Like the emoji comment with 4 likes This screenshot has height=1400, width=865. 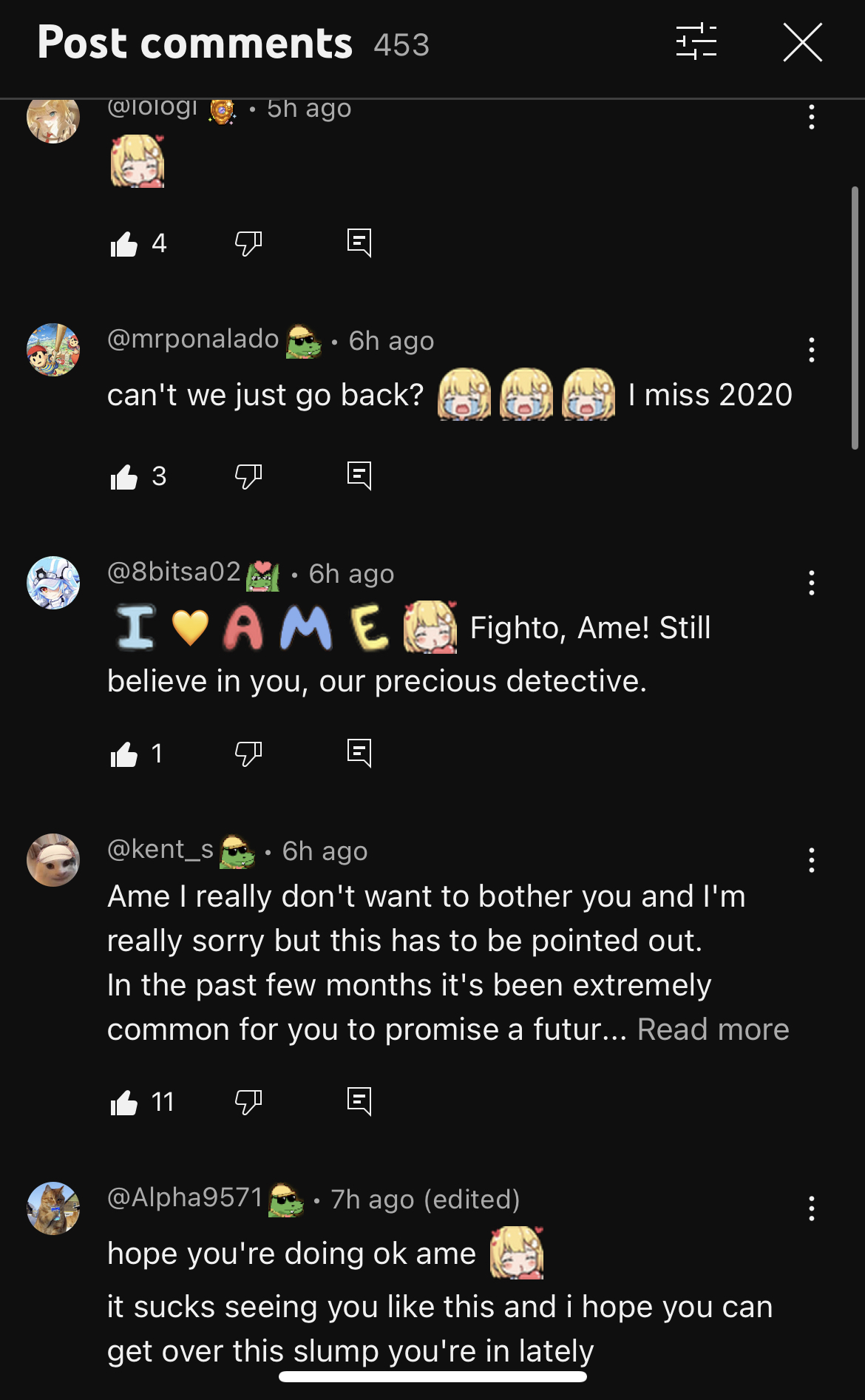[x=124, y=244]
